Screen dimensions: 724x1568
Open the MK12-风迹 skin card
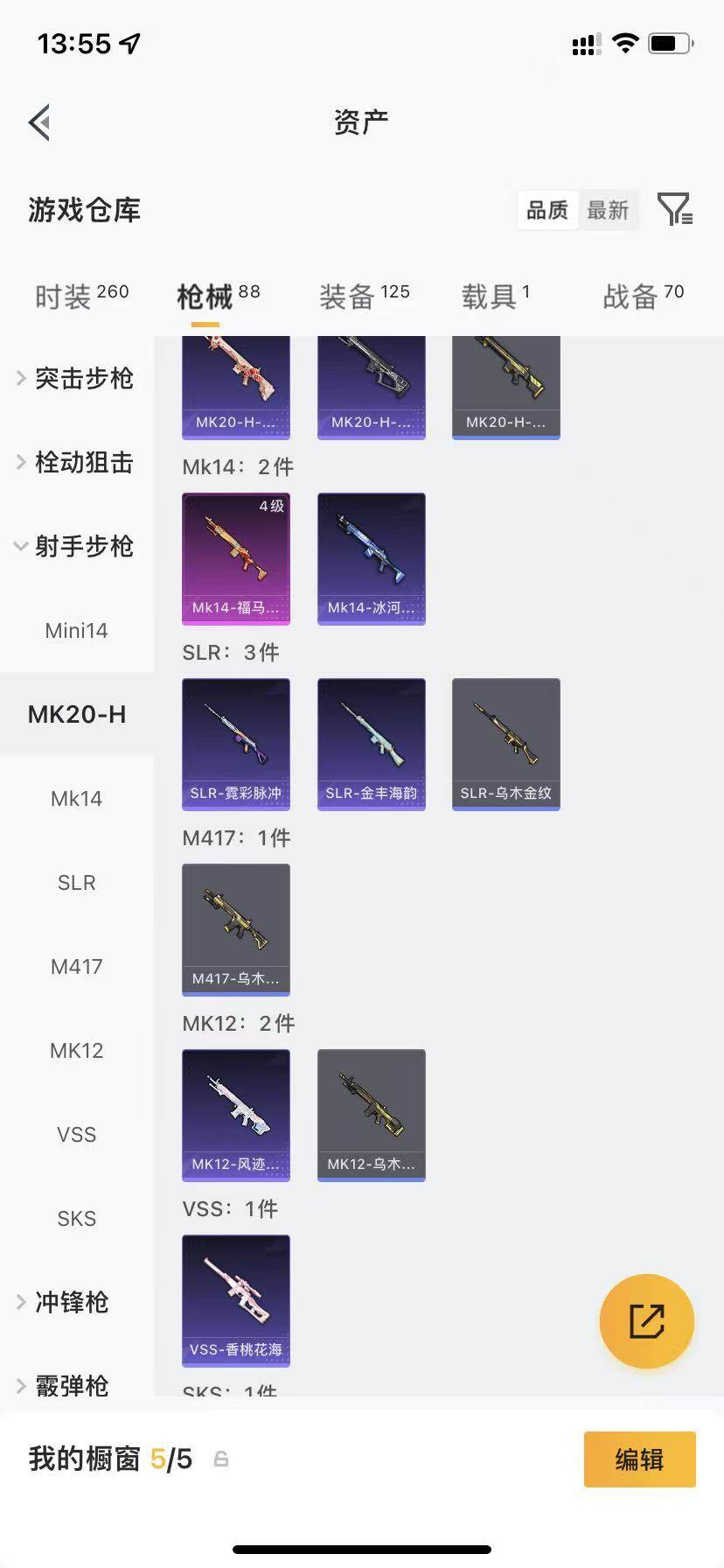click(236, 1115)
